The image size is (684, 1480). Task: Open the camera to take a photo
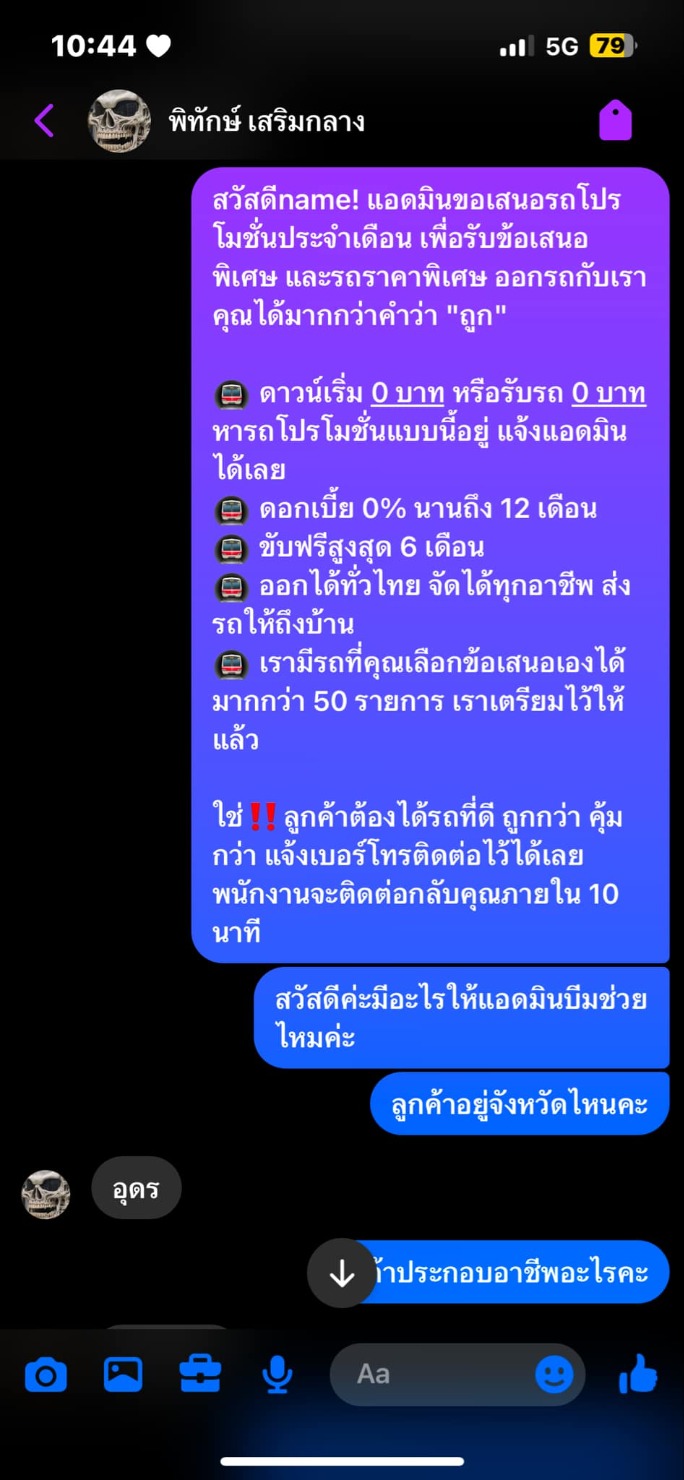pos(46,1376)
